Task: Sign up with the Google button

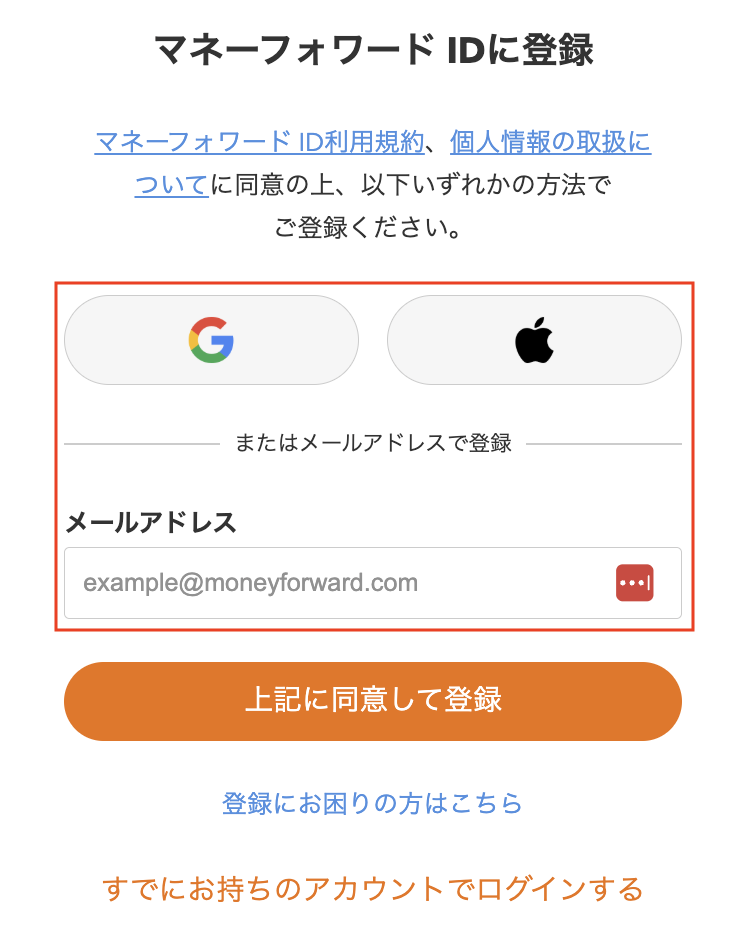Action: [x=211, y=340]
